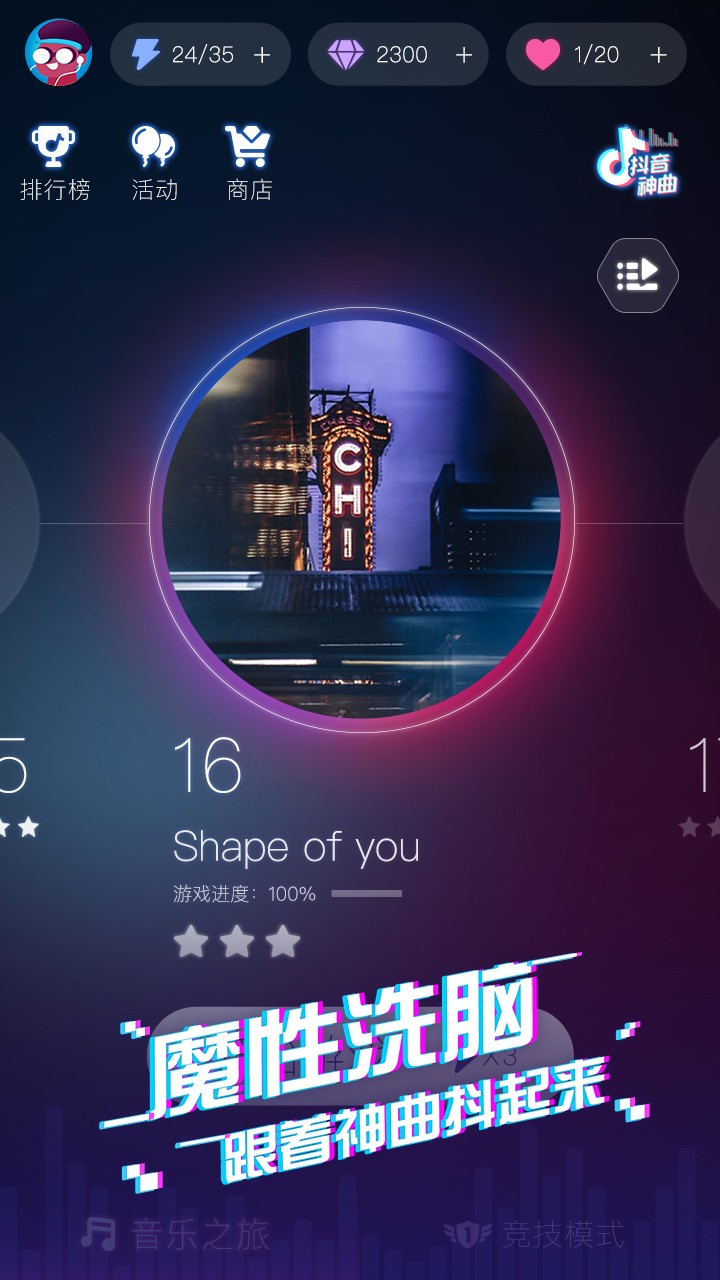Open the 排行榜 leaderboard
The height and width of the screenshot is (1280, 720).
56,164
